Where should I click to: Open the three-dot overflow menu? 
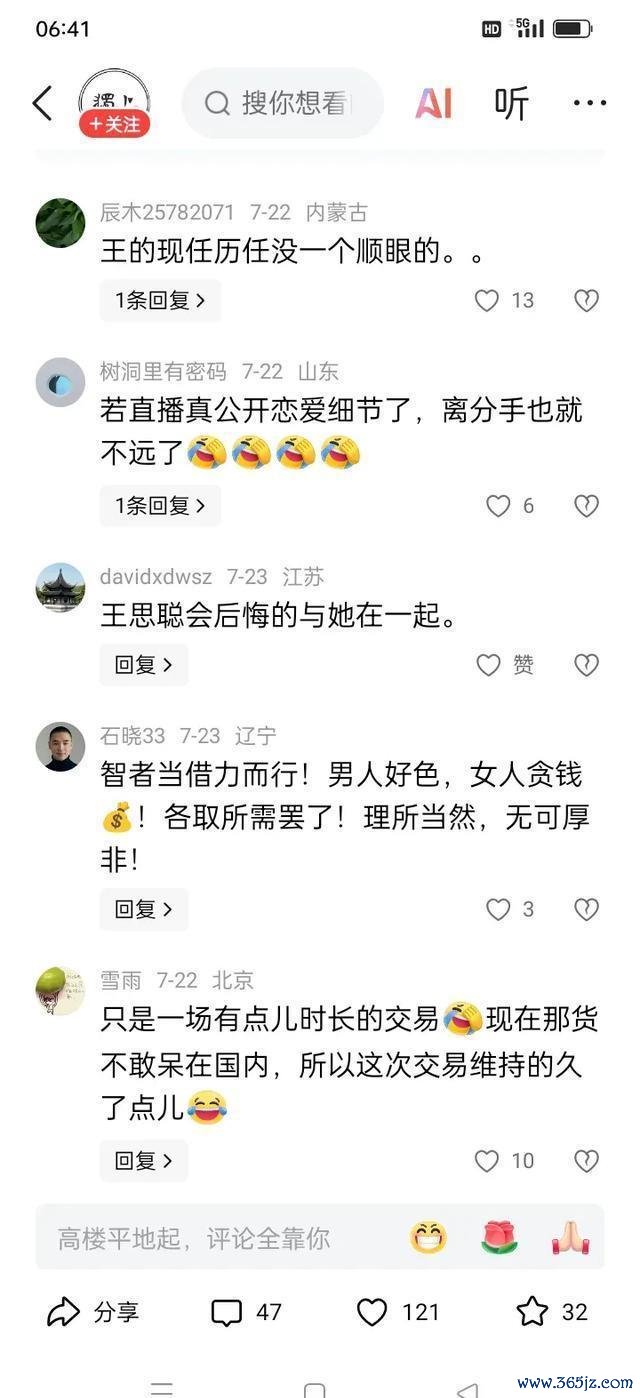pyautogui.click(x=590, y=103)
